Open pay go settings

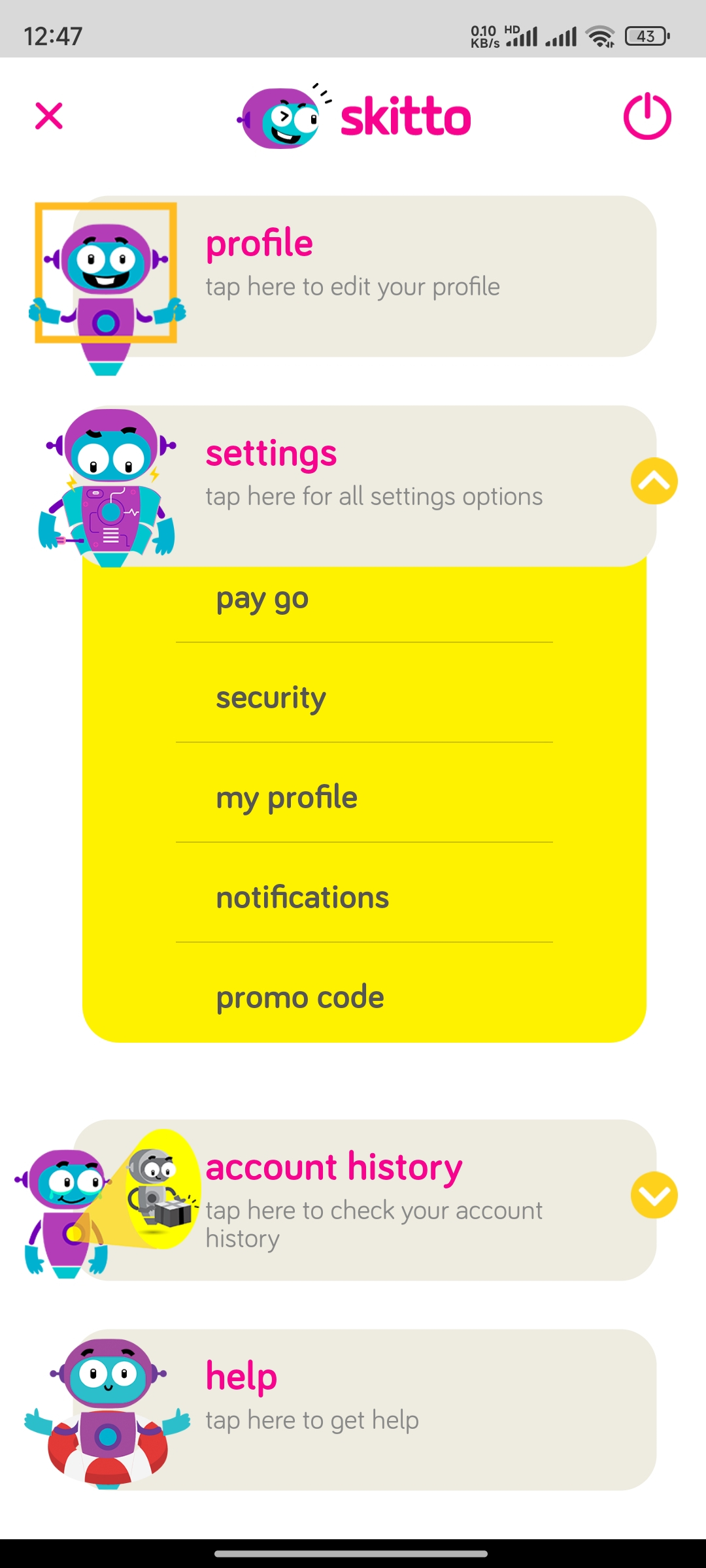pos(263,599)
